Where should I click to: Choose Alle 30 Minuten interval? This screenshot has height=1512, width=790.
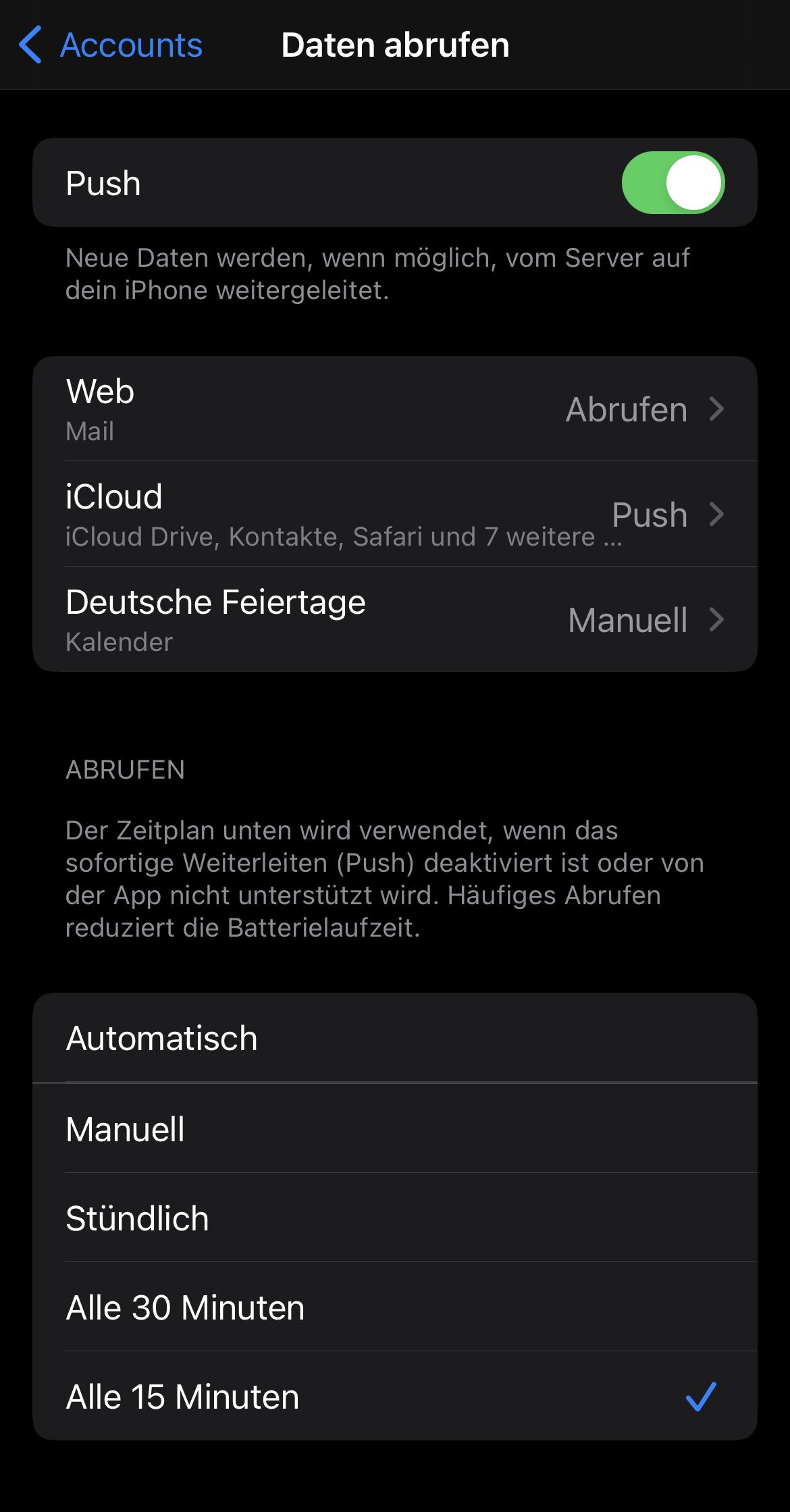395,1307
